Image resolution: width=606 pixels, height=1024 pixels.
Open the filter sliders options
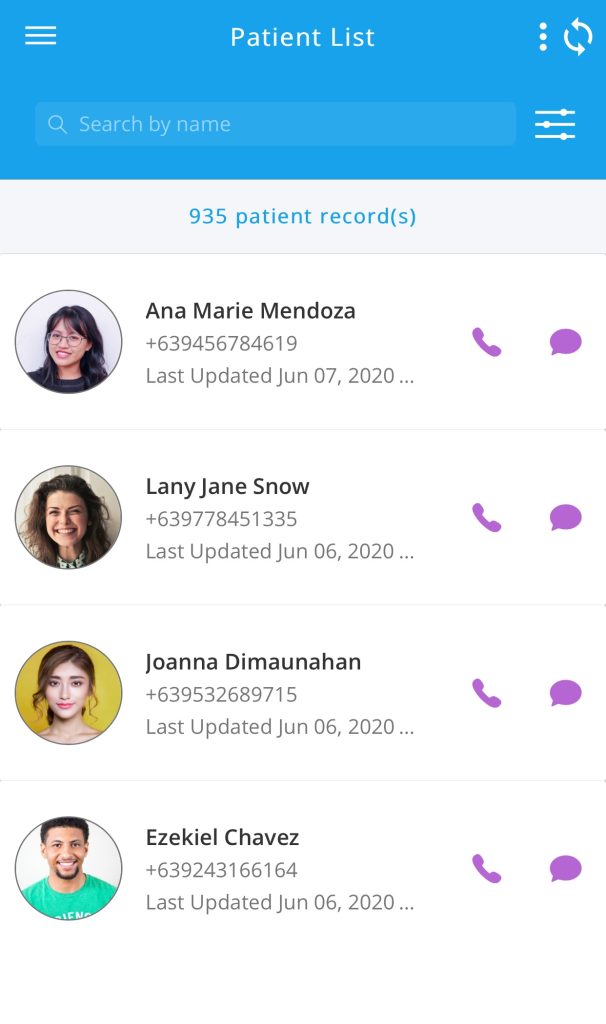point(555,124)
